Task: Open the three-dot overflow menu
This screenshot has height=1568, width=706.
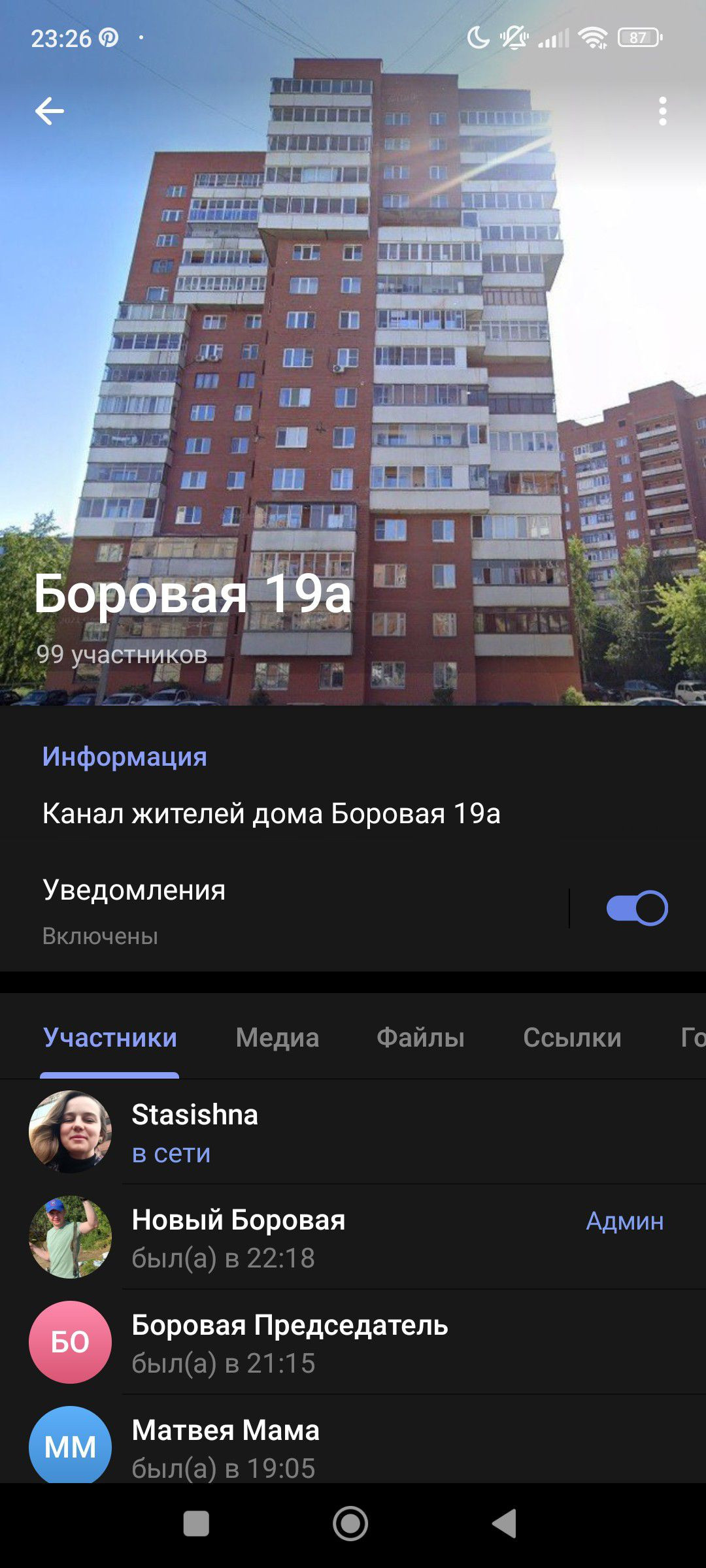Action: pos(662,111)
